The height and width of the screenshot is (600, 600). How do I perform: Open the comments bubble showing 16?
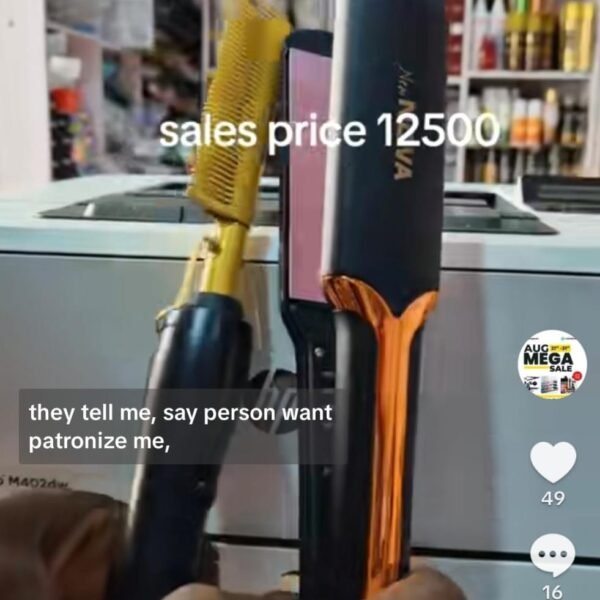[552, 555]
